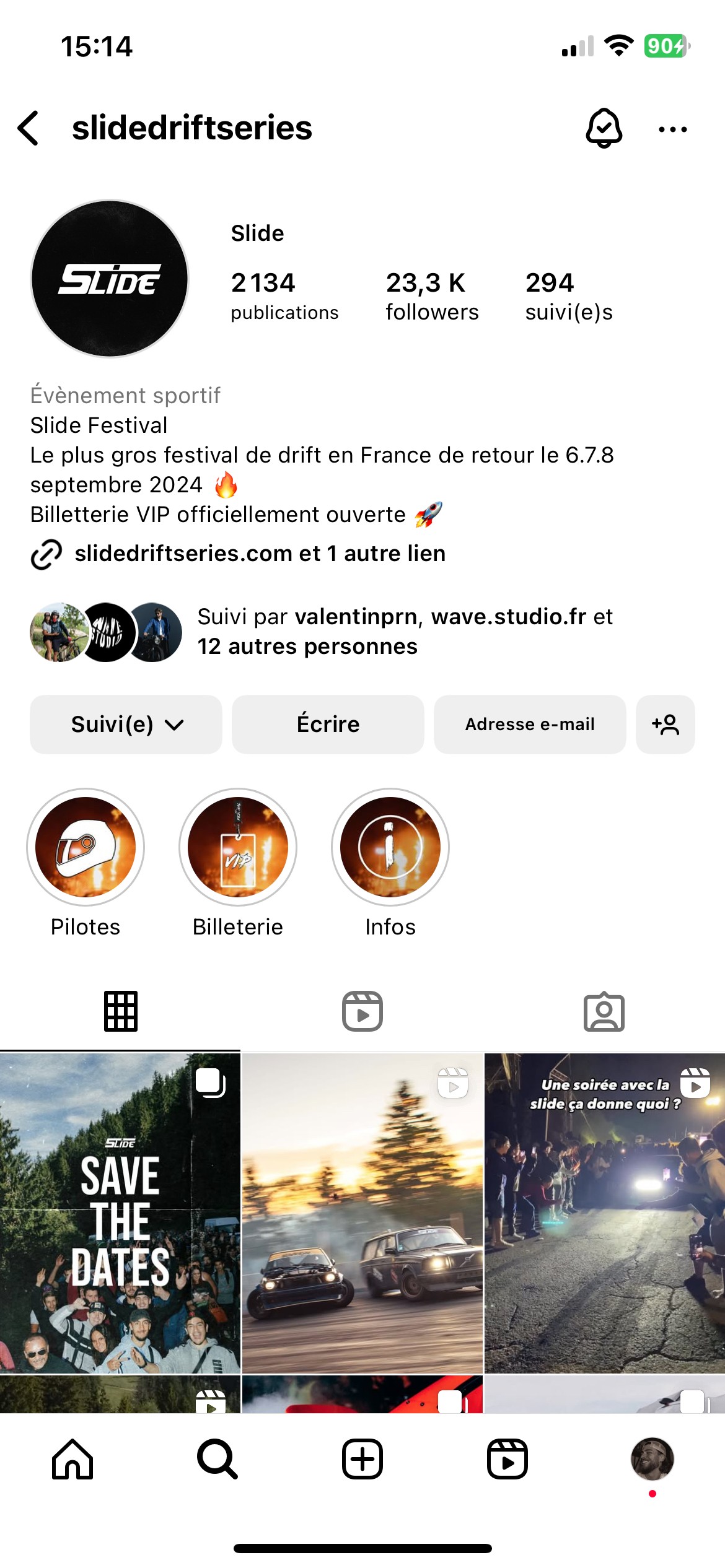This screenshot has width=725, height=1568.
Task: Open the notification bell settings
Action: pos(604,128)
